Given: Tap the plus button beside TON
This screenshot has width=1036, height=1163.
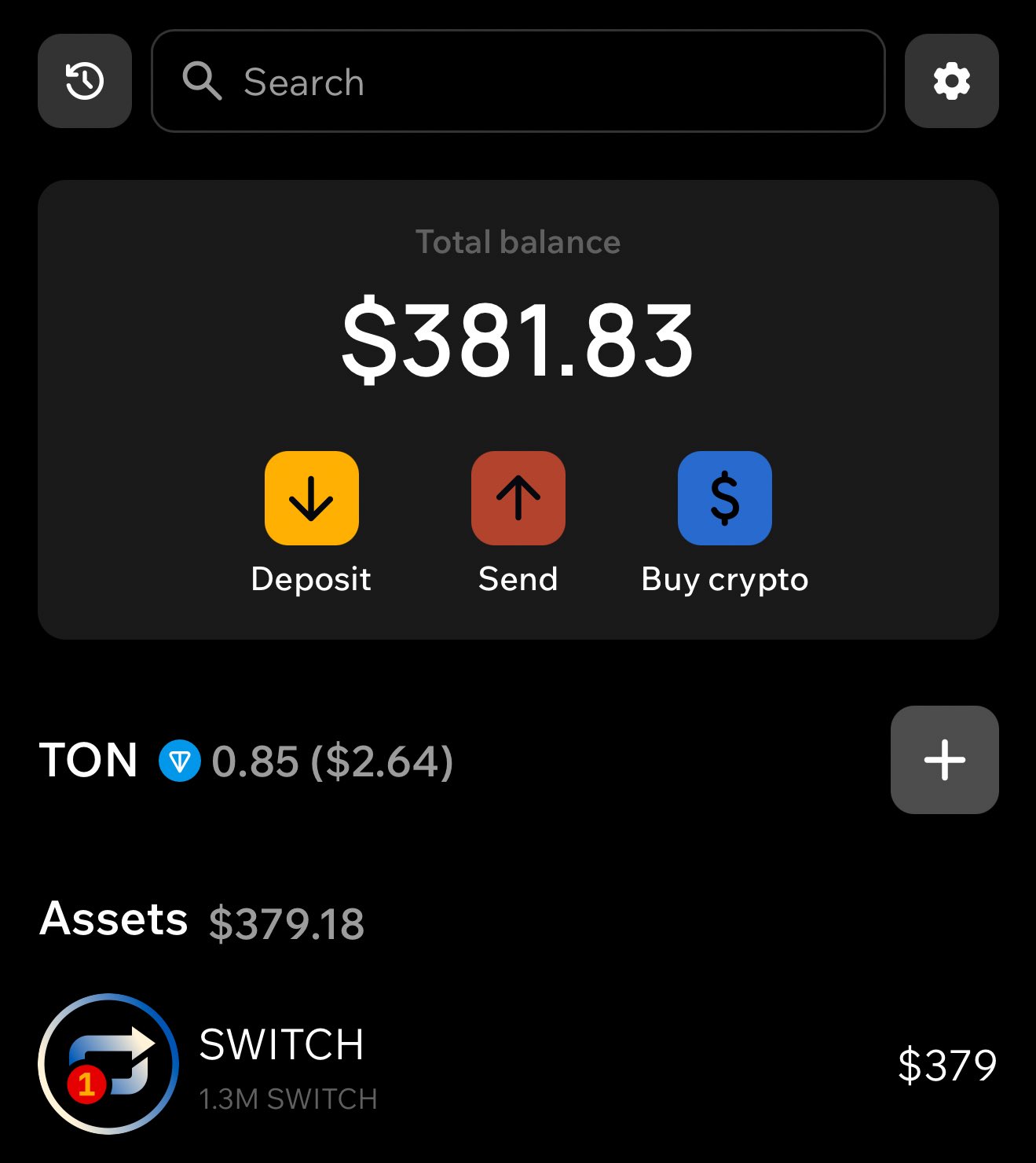Looking at the screenshot, I should tap(944, 760).
